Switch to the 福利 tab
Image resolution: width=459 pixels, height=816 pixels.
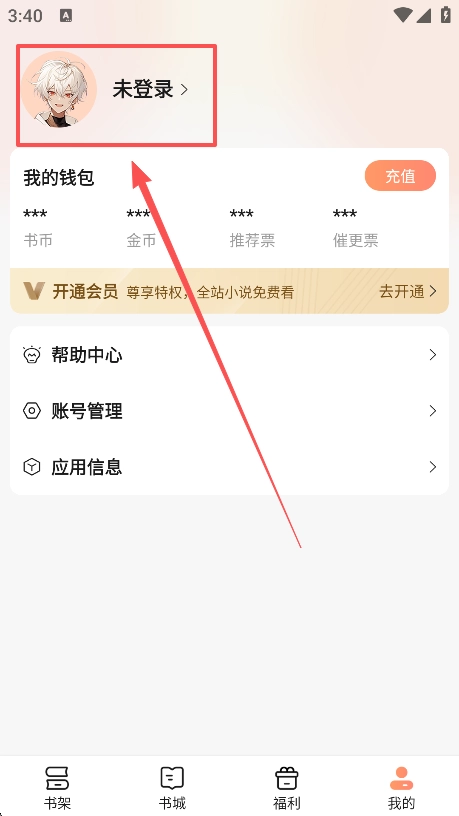point(287,787)
